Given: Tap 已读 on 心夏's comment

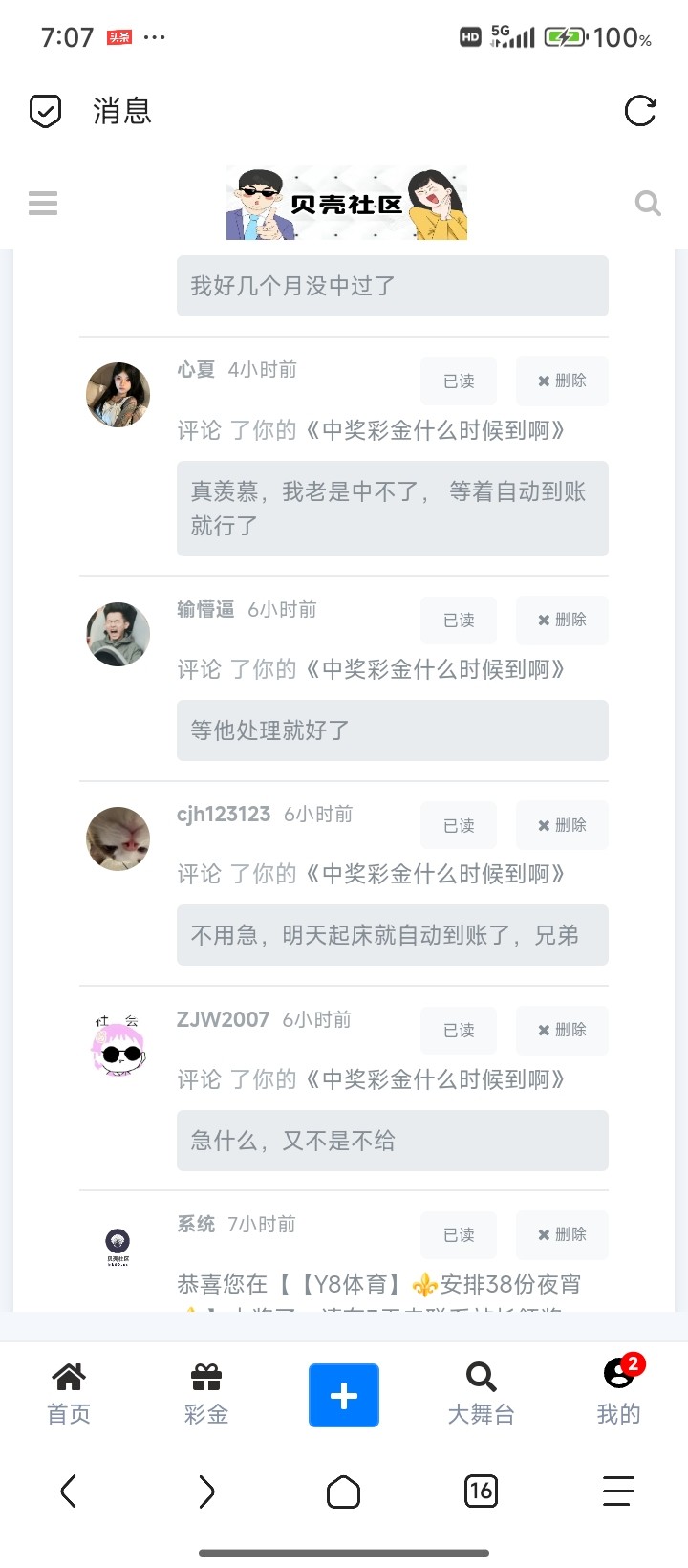Looking at the screenshot, I should 459,381.
